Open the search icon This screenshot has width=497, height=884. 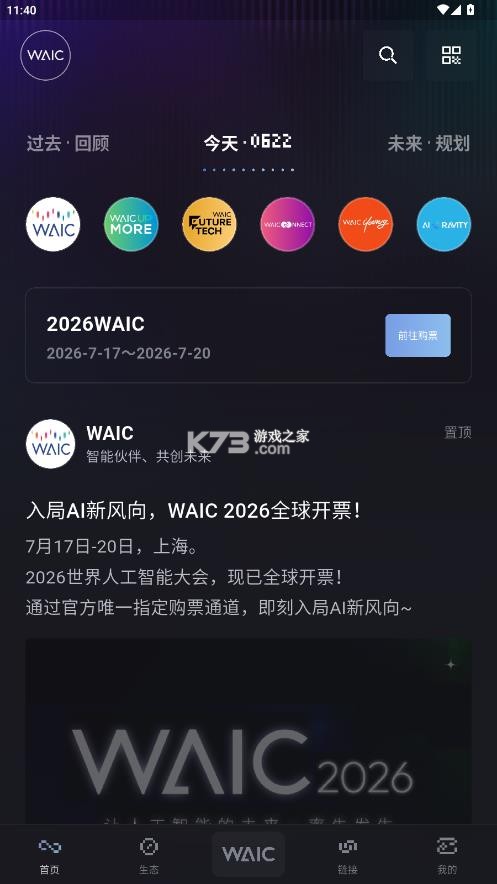click(x=388, y=55)
